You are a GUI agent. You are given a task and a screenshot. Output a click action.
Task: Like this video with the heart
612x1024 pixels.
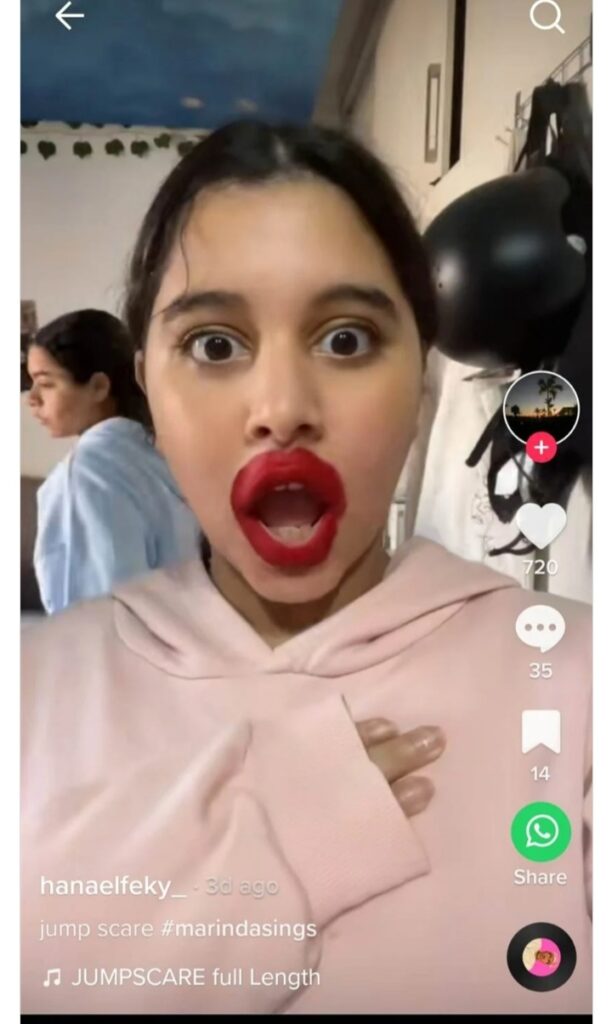[541, 525]
